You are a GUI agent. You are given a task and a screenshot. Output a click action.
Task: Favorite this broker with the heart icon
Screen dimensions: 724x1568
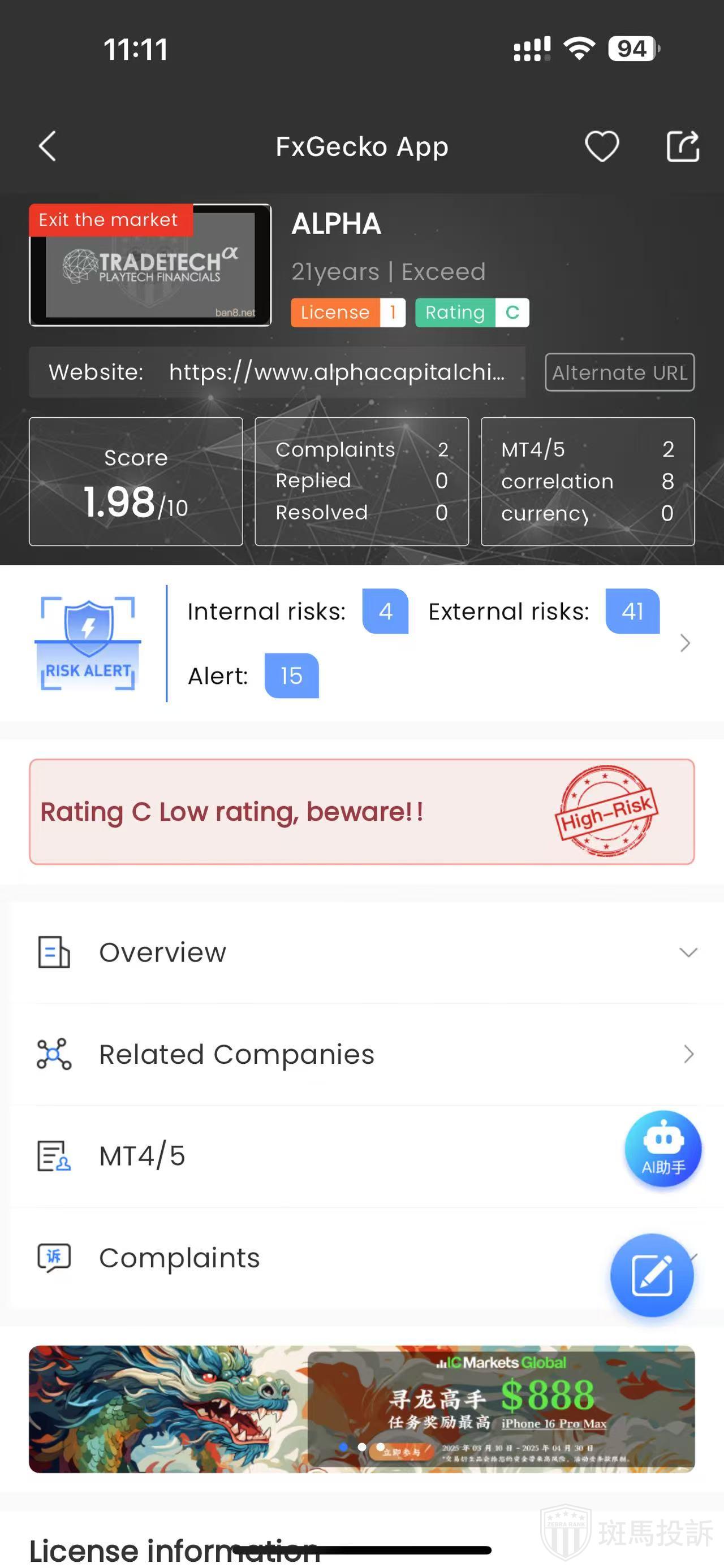pos(602,146)
